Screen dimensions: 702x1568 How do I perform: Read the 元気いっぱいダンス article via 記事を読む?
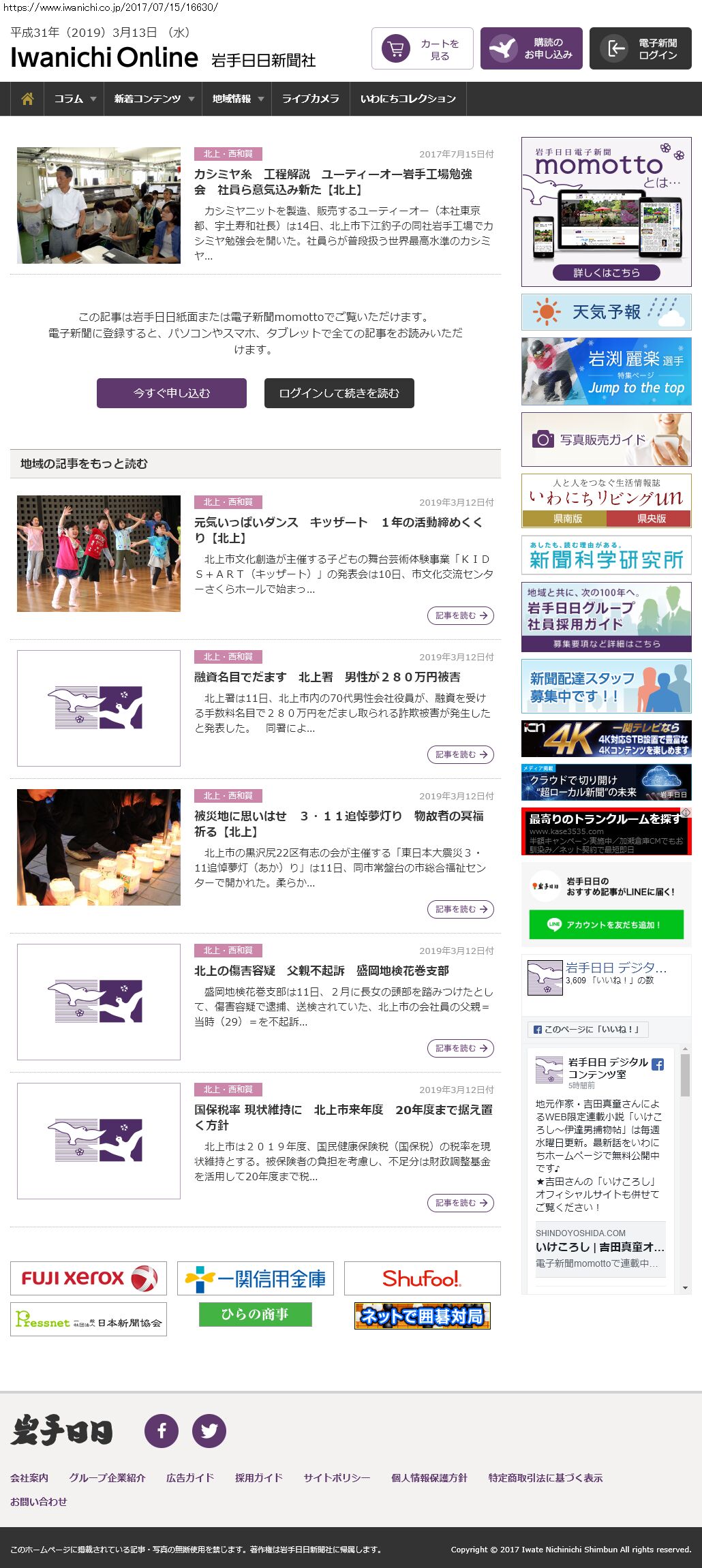(461, 615)
